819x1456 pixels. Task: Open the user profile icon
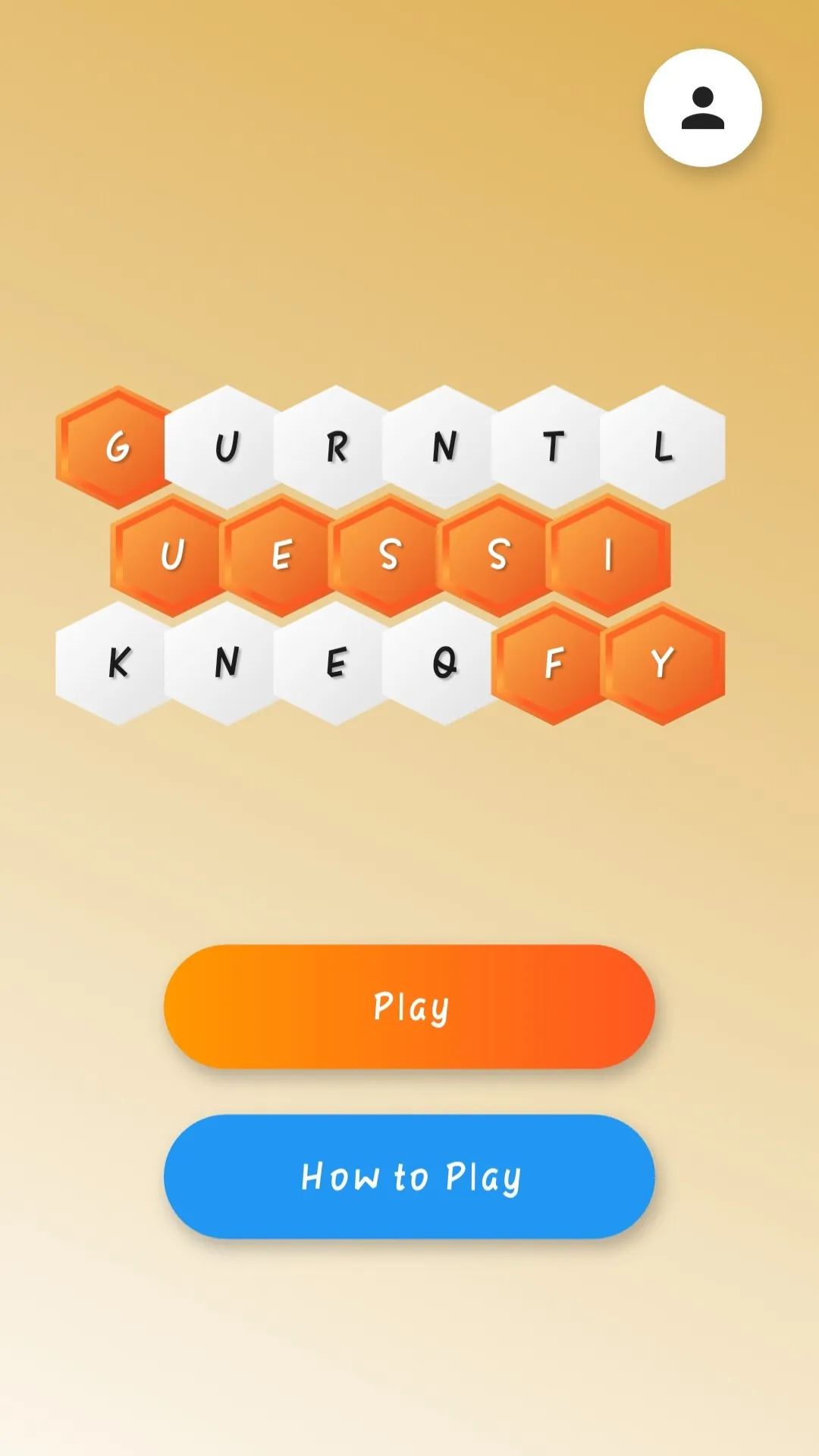[702, 108]
